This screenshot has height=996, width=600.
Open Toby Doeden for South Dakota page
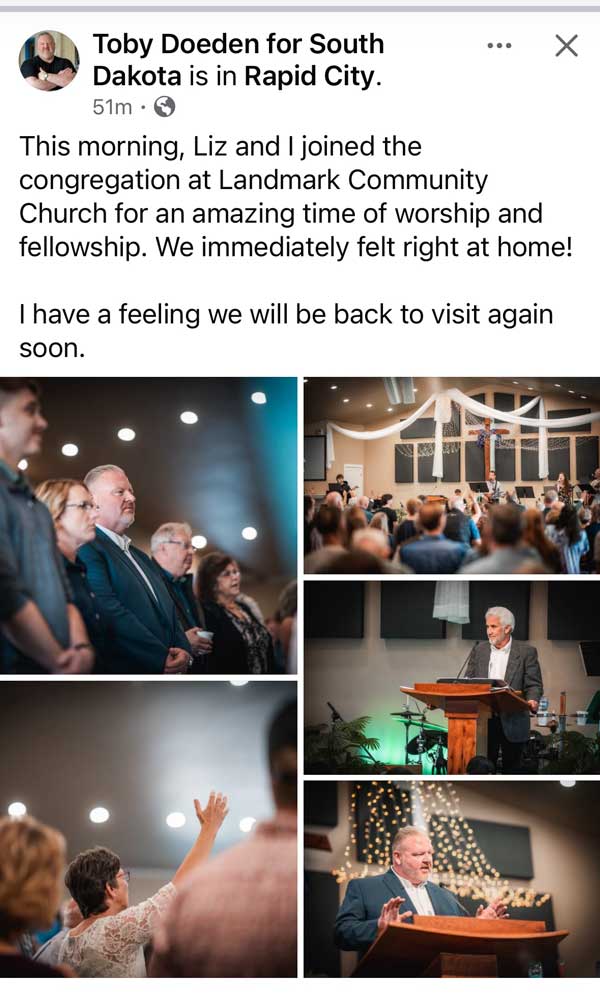pos(237,44)
